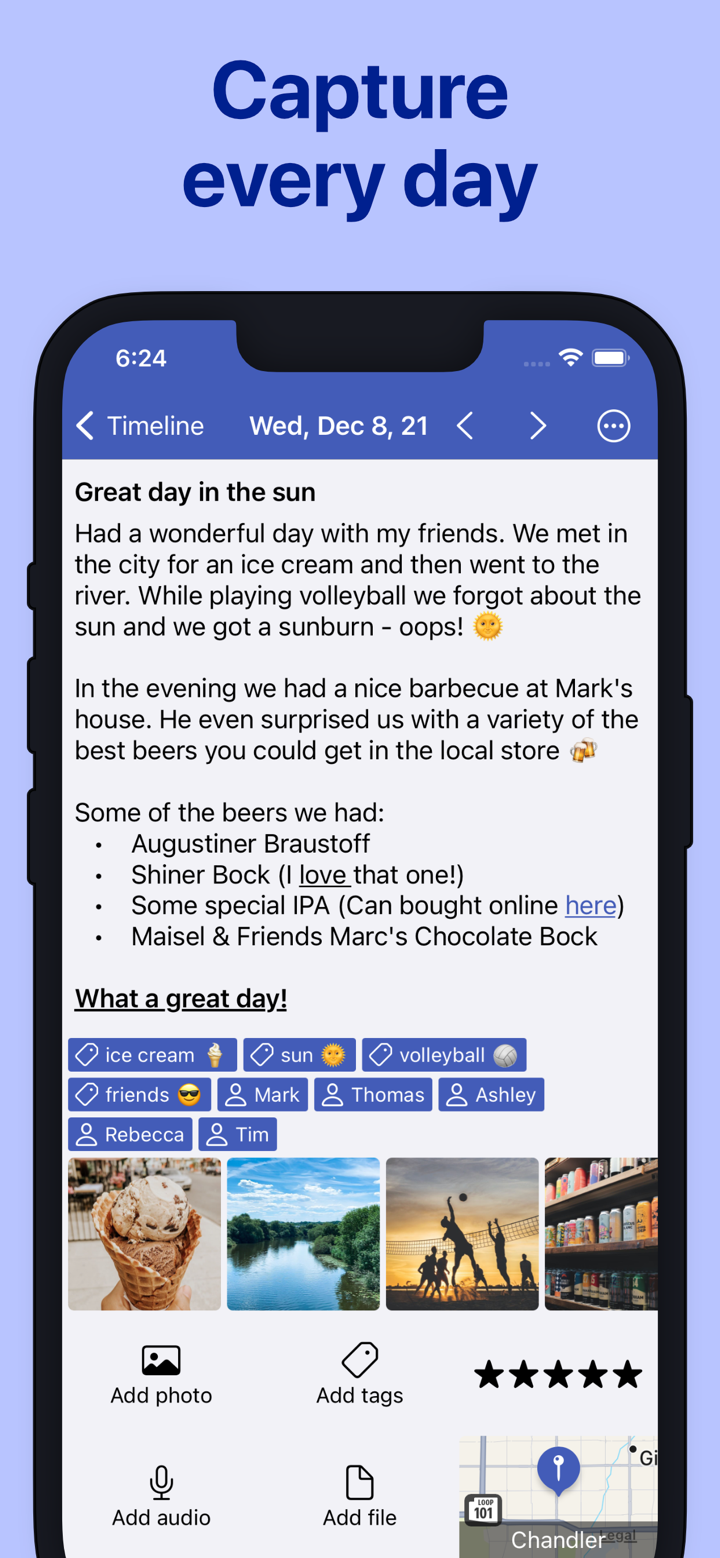
Task: Tap the Add tags label icon
Action: click(359, 1359)
